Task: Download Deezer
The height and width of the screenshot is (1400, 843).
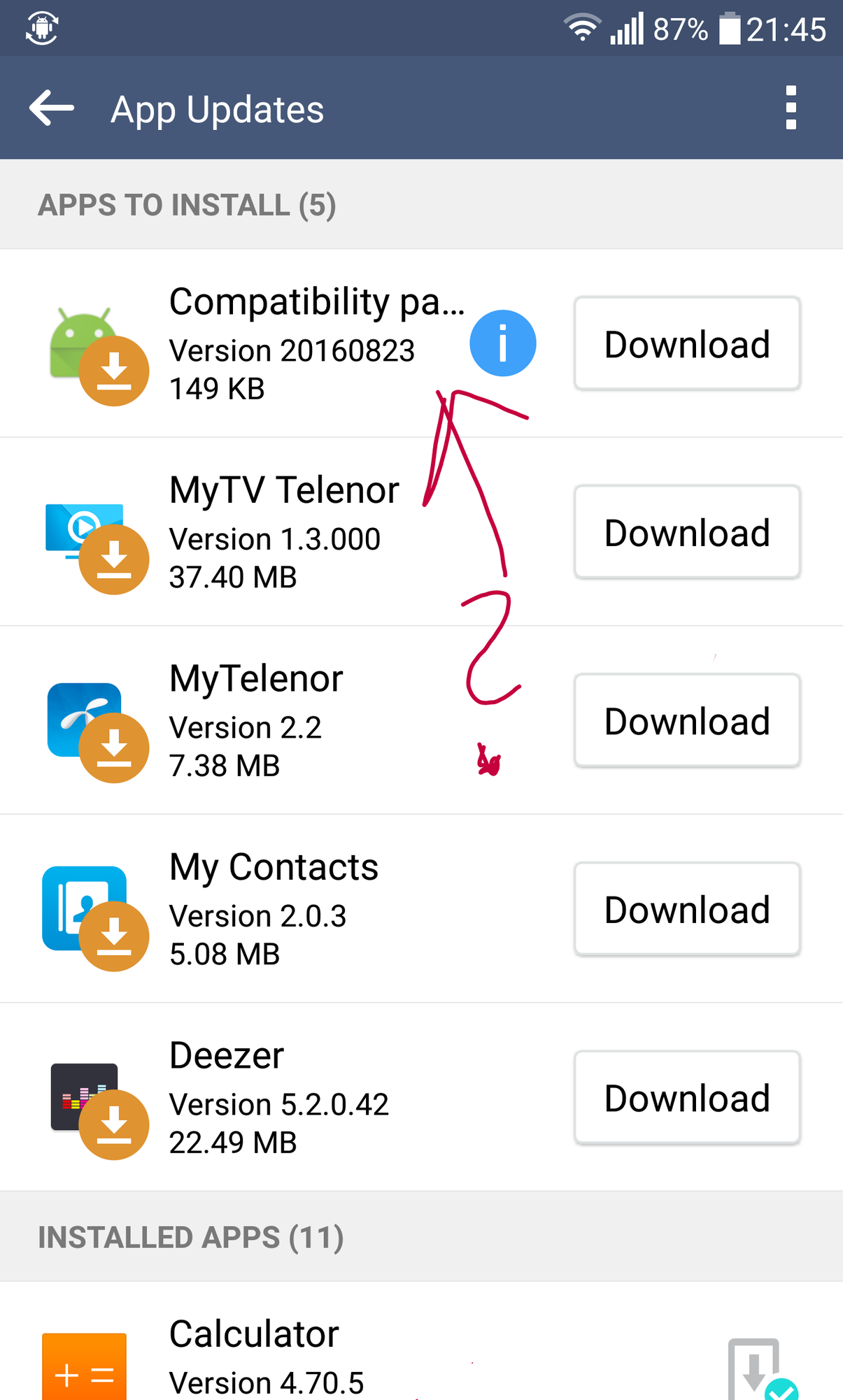Action: click(x=687, y=1097)
